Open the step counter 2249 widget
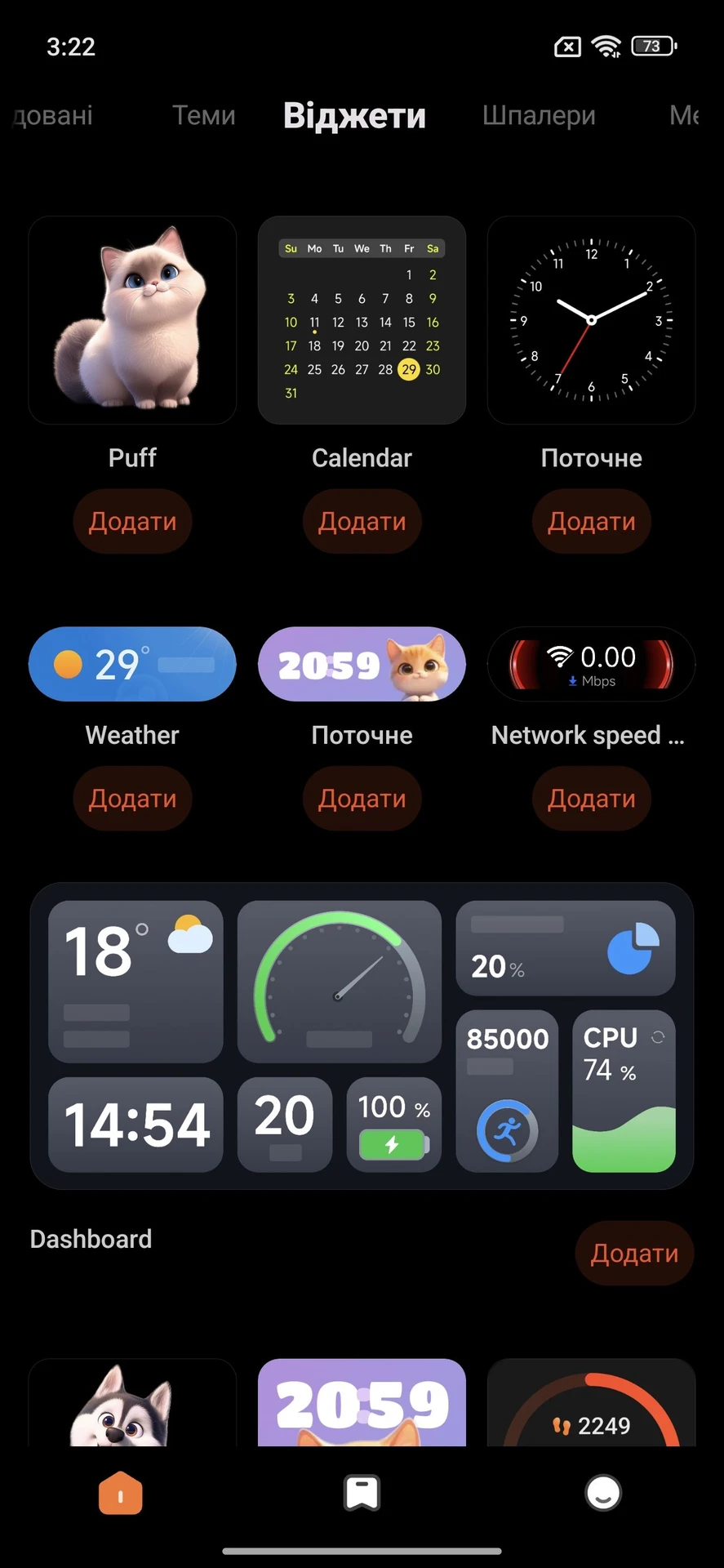This screenshot has height=1568, width=724. point(591,1403)
